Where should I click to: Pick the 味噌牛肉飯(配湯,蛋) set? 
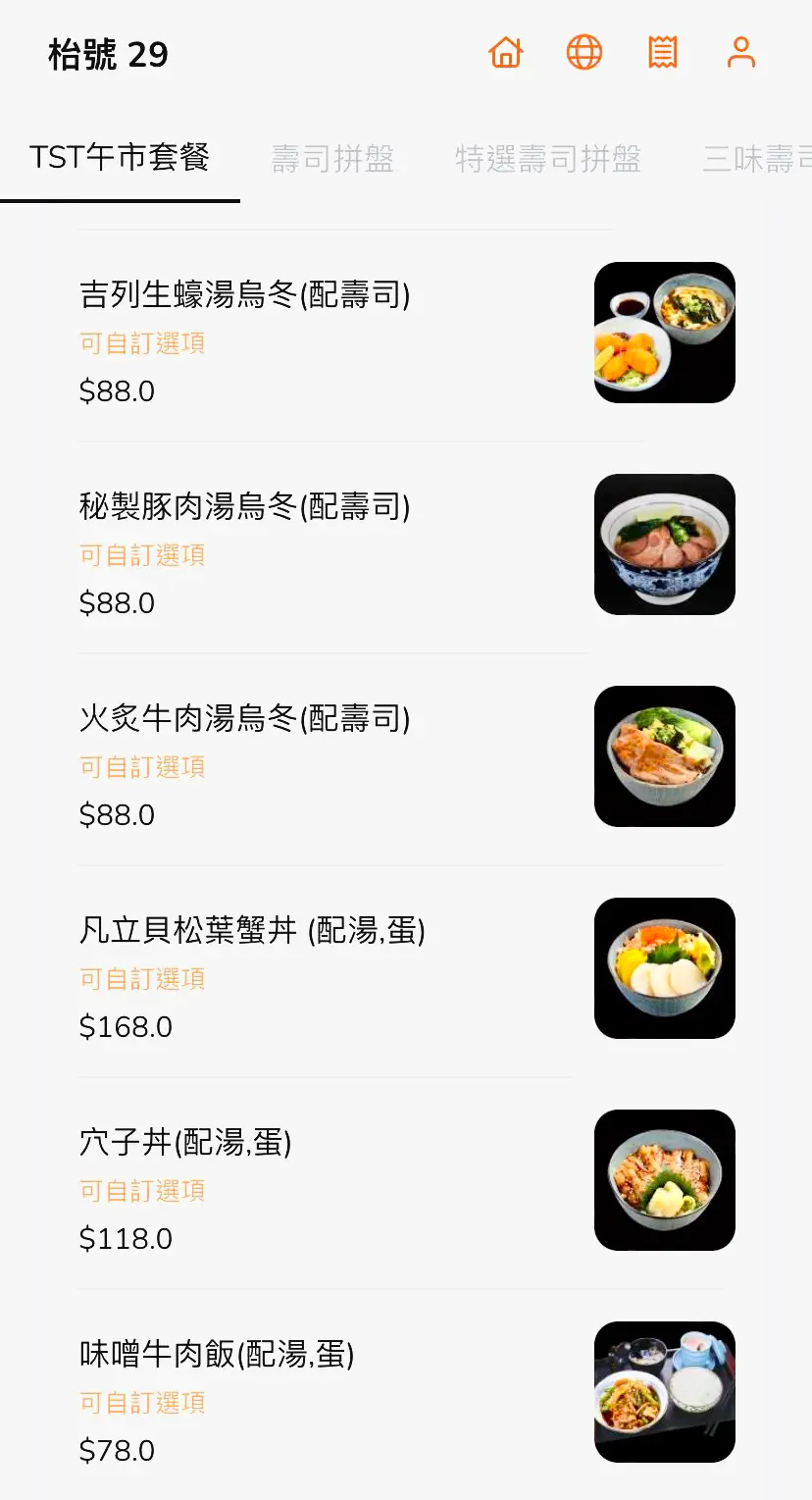click(217, 1354)
